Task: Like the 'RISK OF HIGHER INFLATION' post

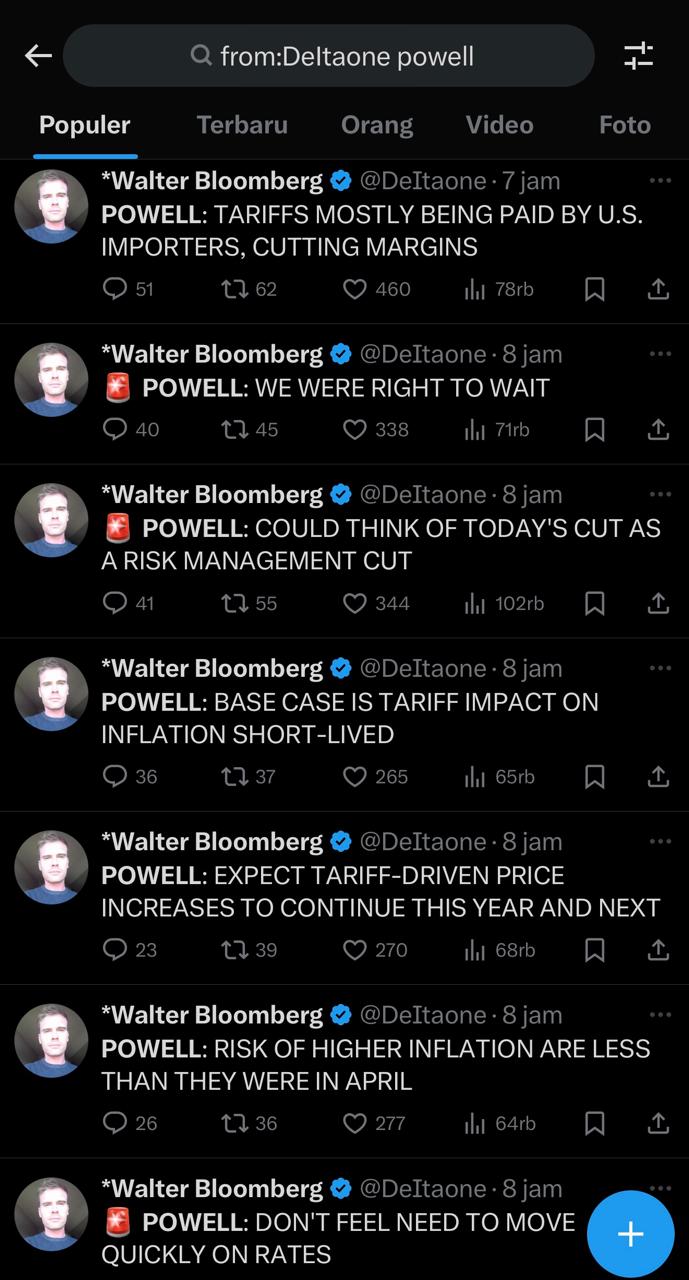Action: click(x=374, y=1123)
